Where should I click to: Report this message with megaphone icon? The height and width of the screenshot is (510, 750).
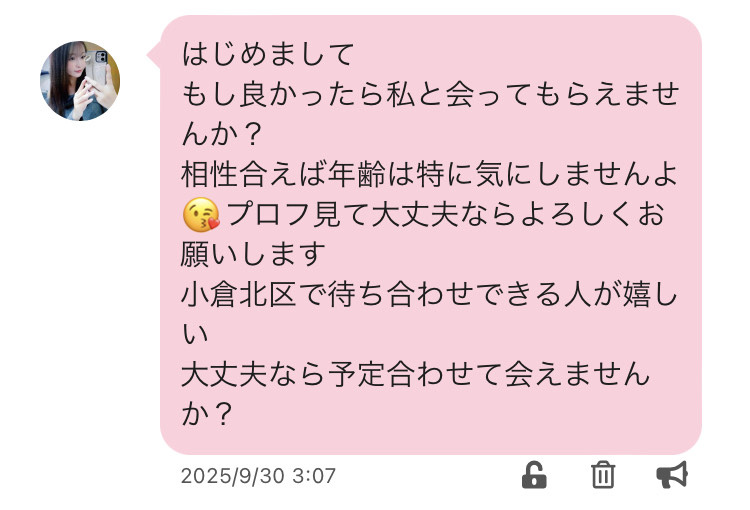point(672,475)
